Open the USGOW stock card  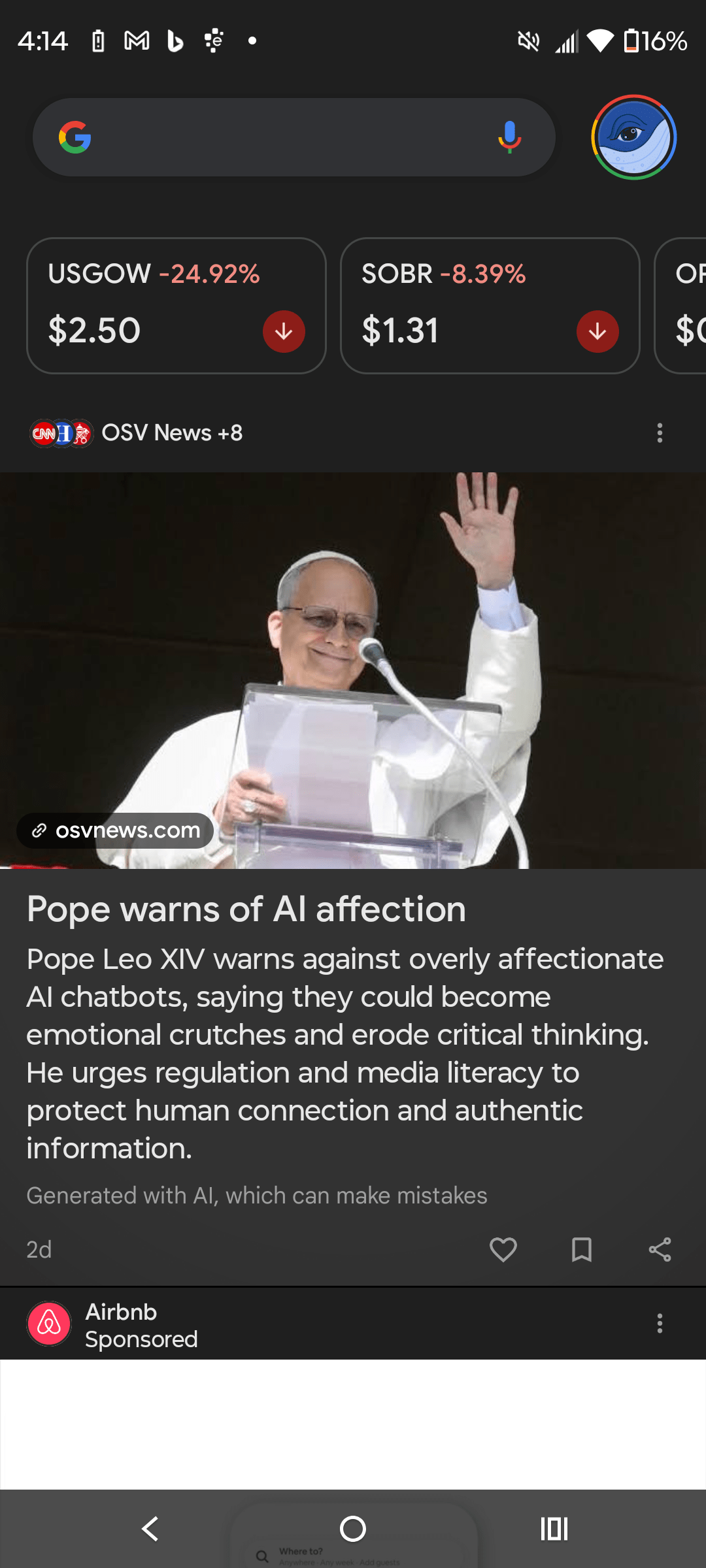point(176,306)
